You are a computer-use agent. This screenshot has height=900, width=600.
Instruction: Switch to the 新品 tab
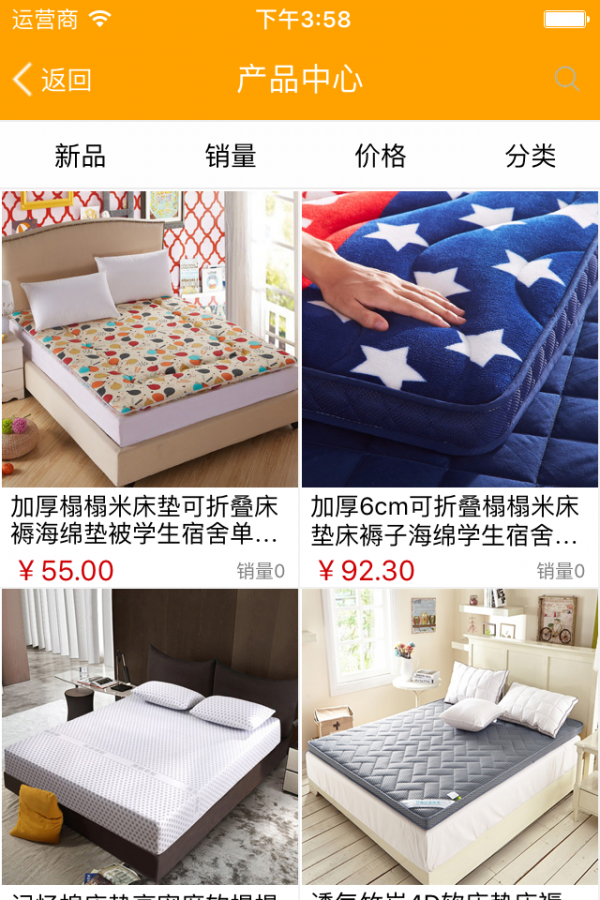80,156
